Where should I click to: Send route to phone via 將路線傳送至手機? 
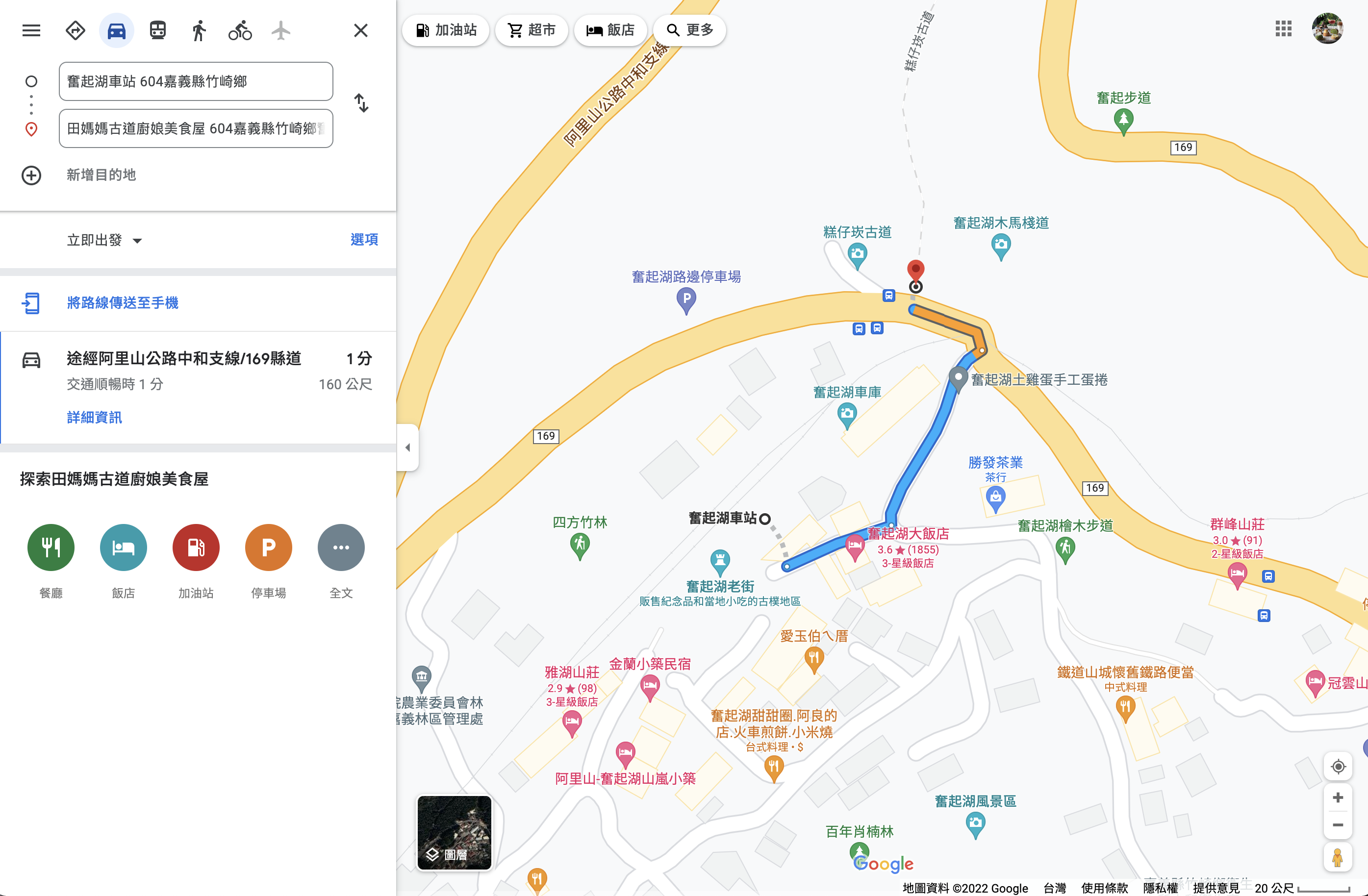coord(123,302)
